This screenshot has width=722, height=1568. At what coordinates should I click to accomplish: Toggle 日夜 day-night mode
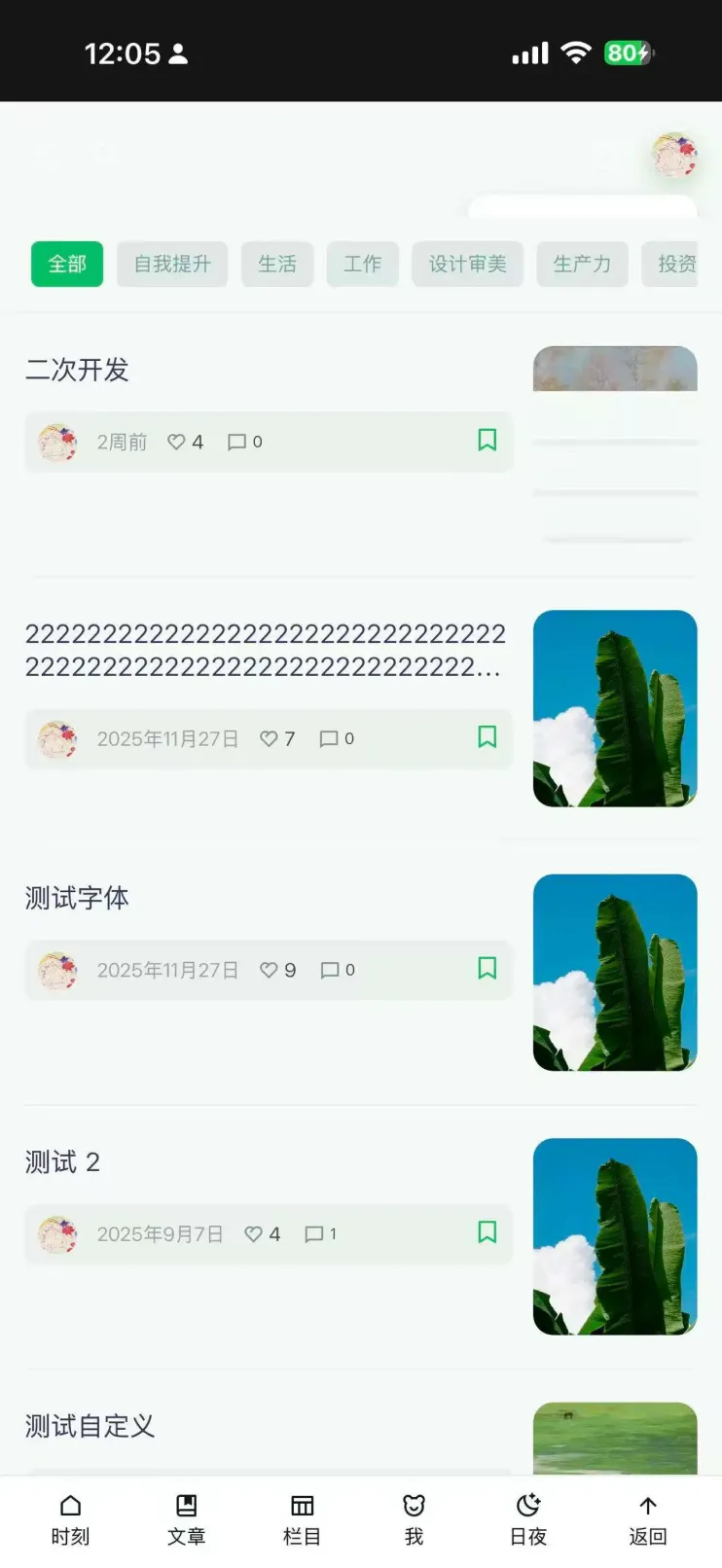coord(528,1519)
